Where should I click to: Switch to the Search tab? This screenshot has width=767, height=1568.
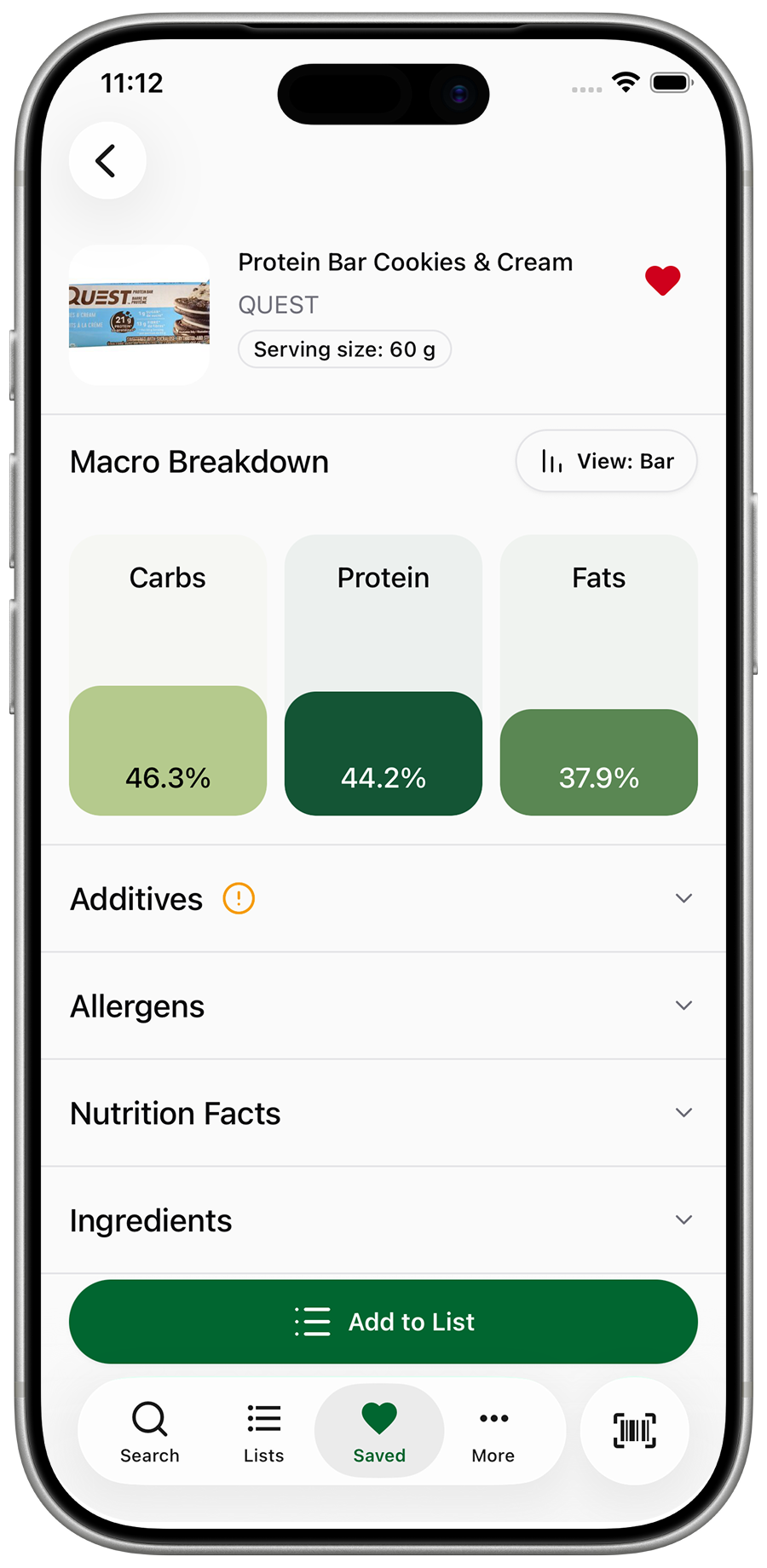pyautogui.click(x=150, y=1433)
